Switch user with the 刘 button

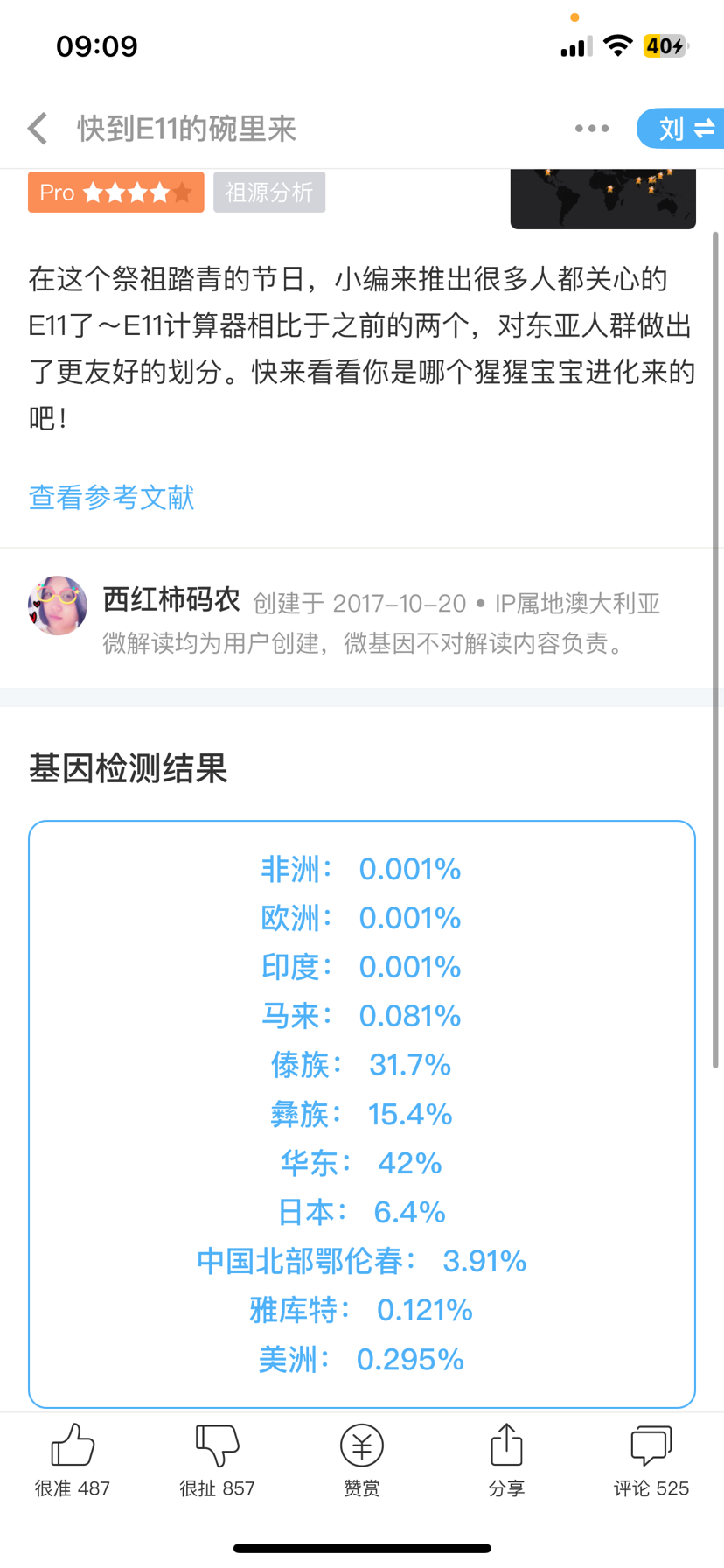(682, 129)
